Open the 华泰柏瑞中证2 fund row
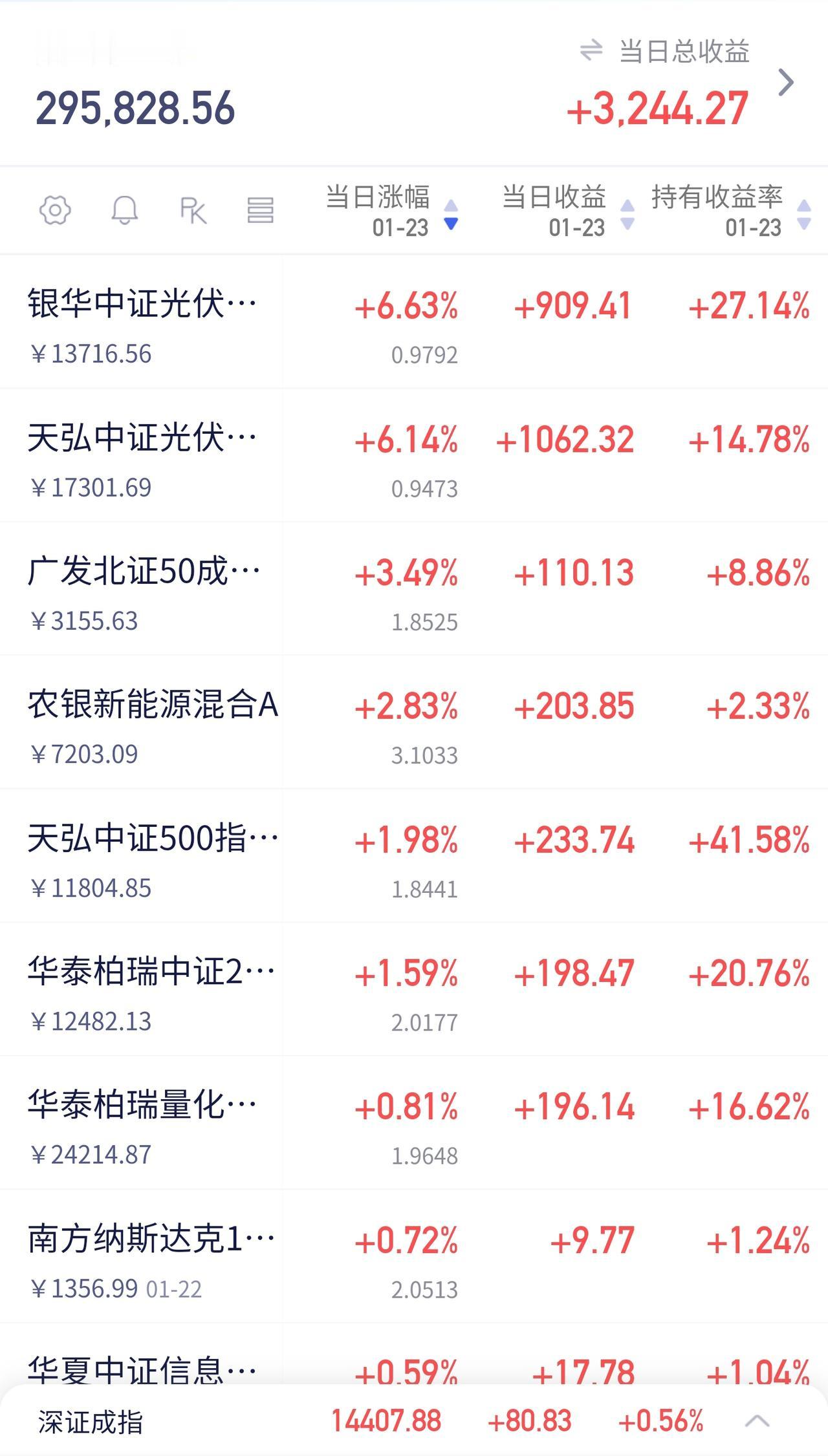828x1456 pixels. pyautogui.click(x=414, y=989)
